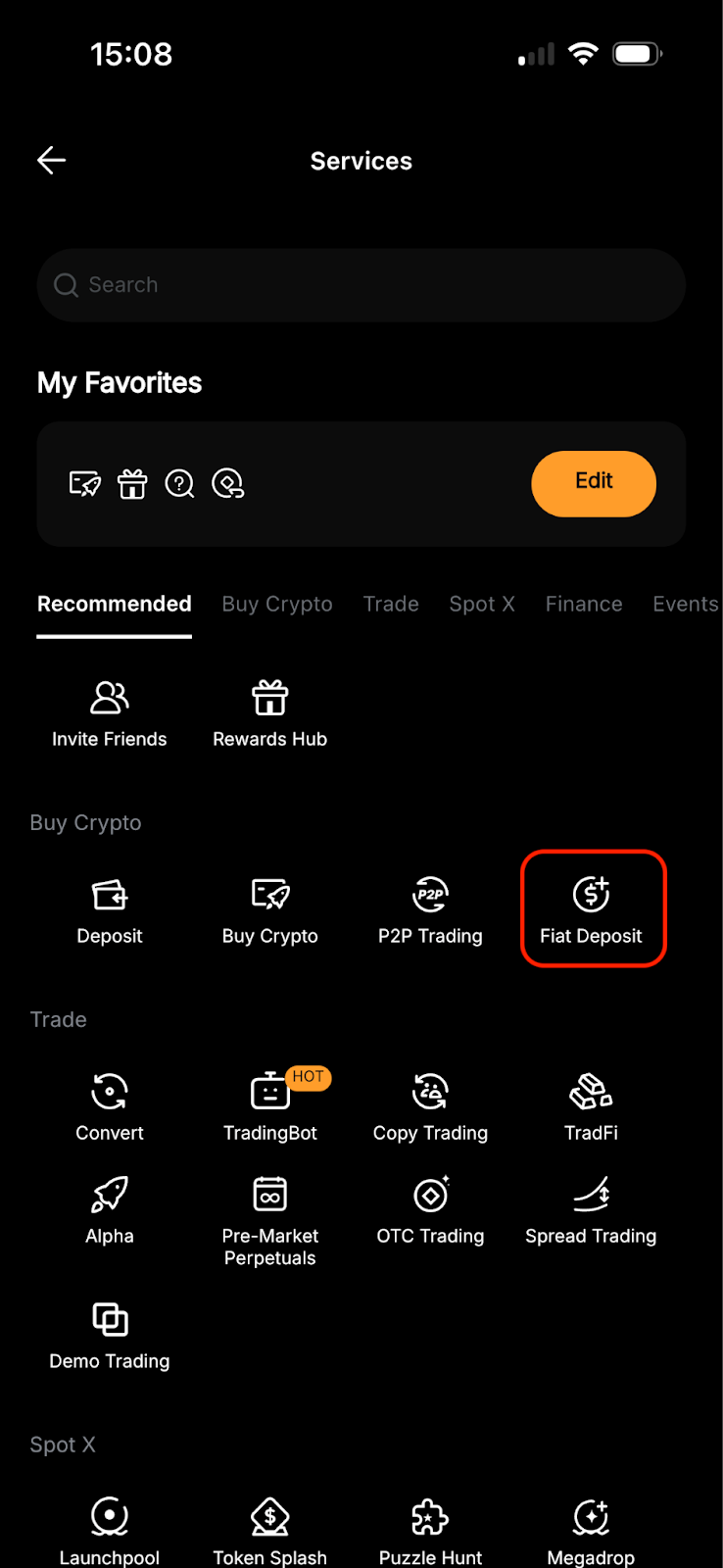
Task: Open Spread Trading
Action: pos(591,1210)
